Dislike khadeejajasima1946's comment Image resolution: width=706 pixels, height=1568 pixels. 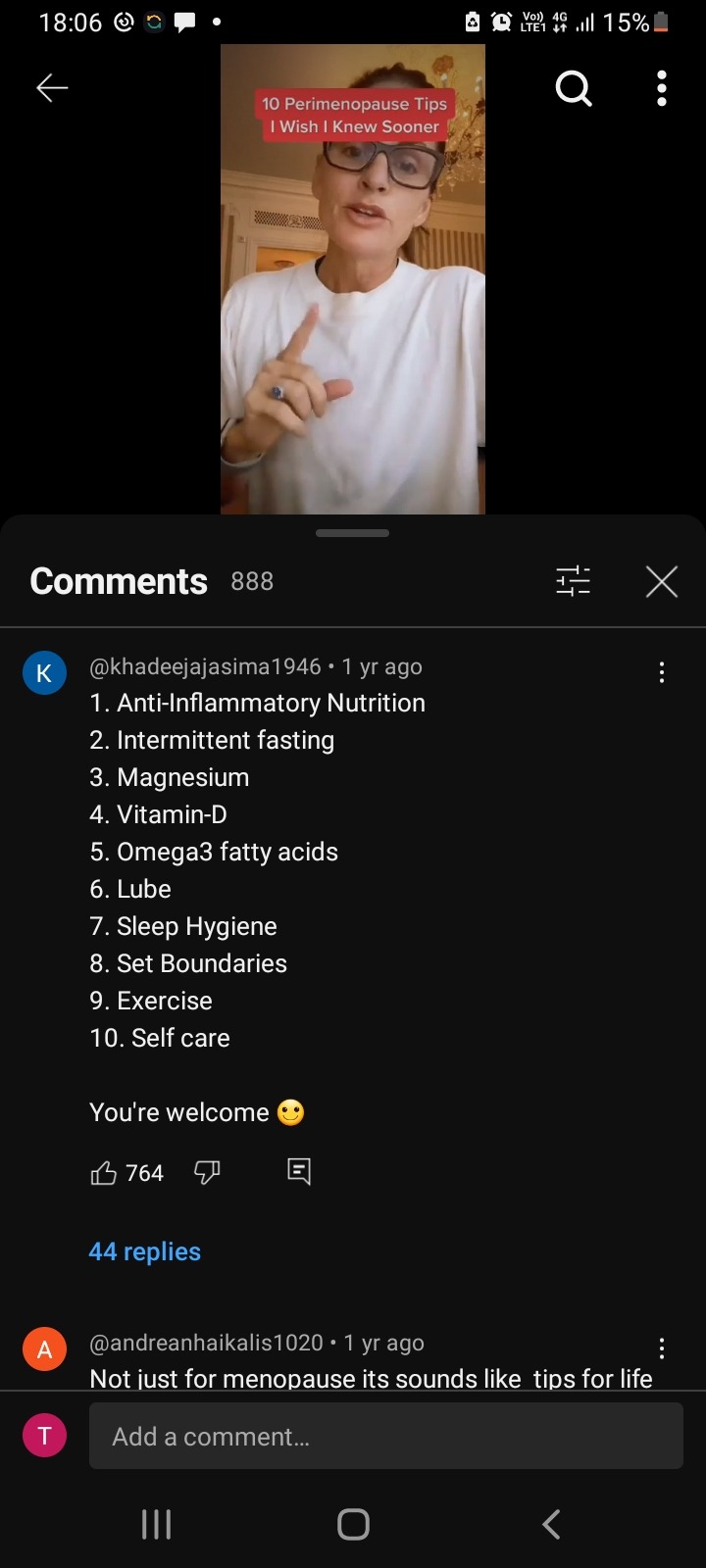pyautogui.click(x=207, y=1173)
